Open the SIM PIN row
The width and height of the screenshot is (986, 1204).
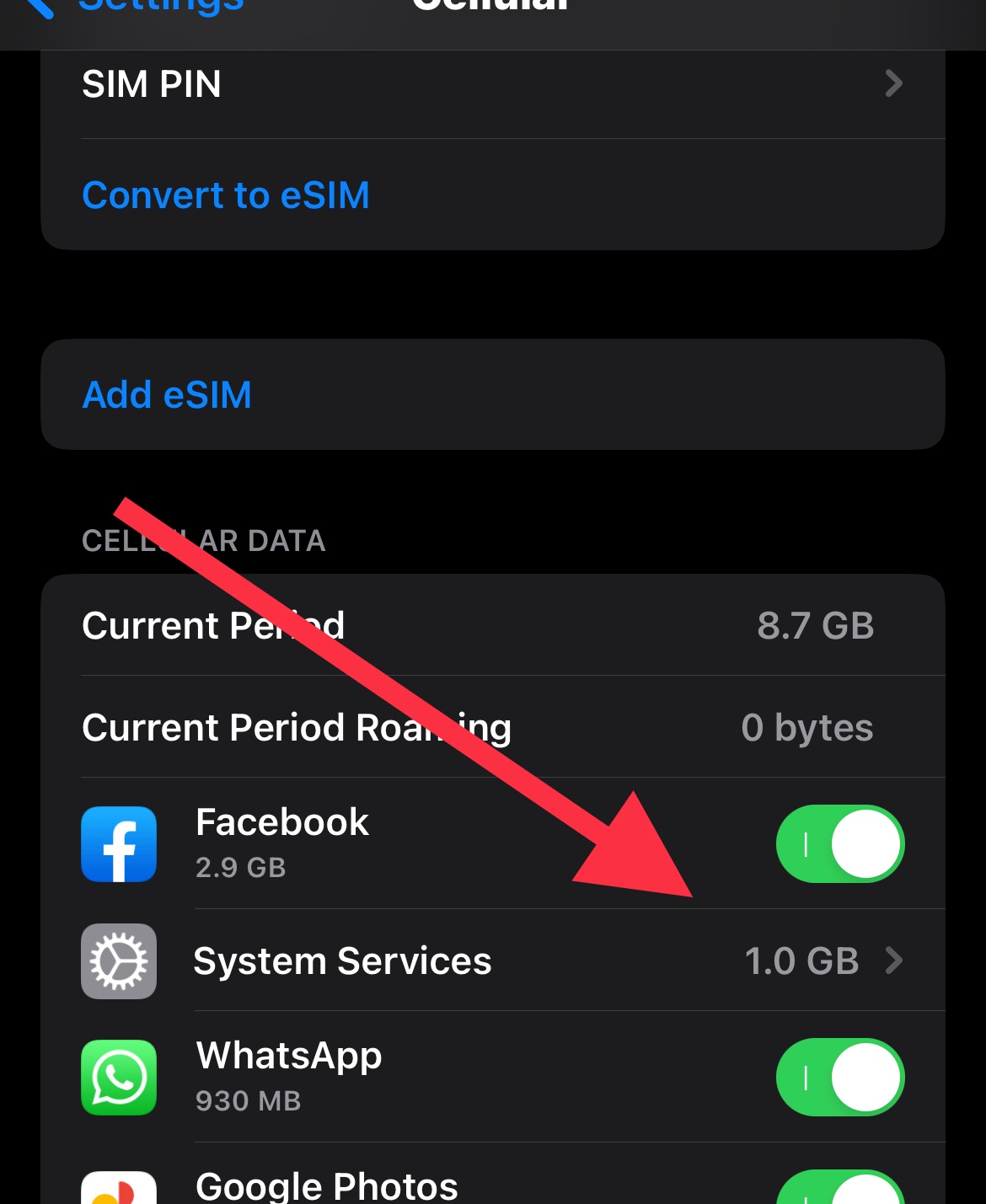tap(492, 84)
